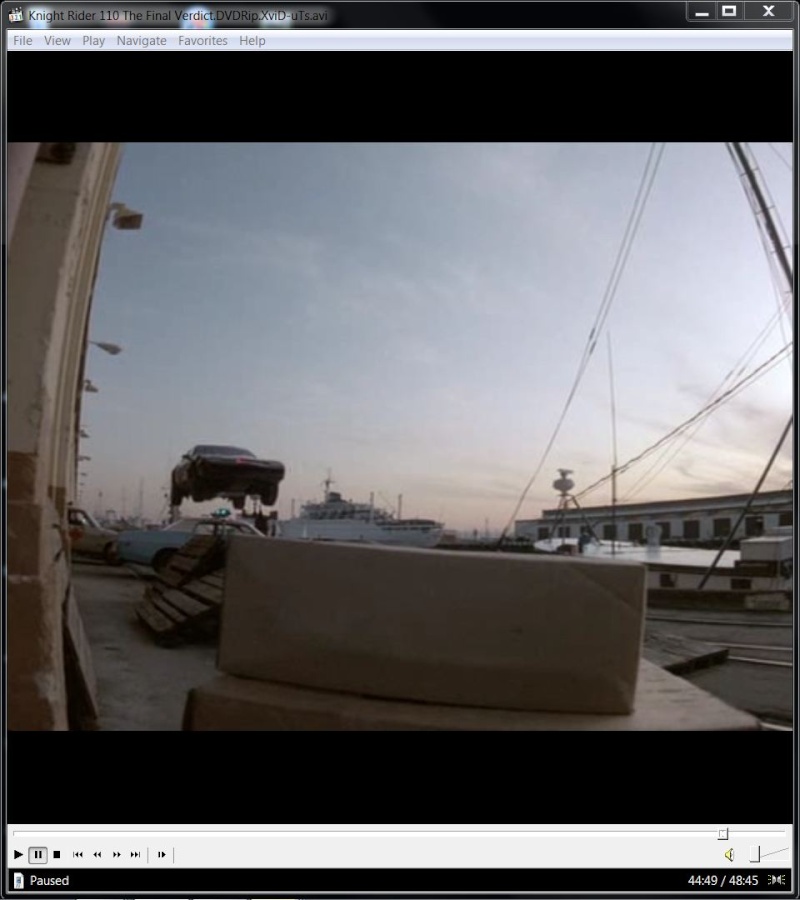Viewport: 800px width, 900px height.
Task: Rewind with the decrease speed button
Action: 97,855
